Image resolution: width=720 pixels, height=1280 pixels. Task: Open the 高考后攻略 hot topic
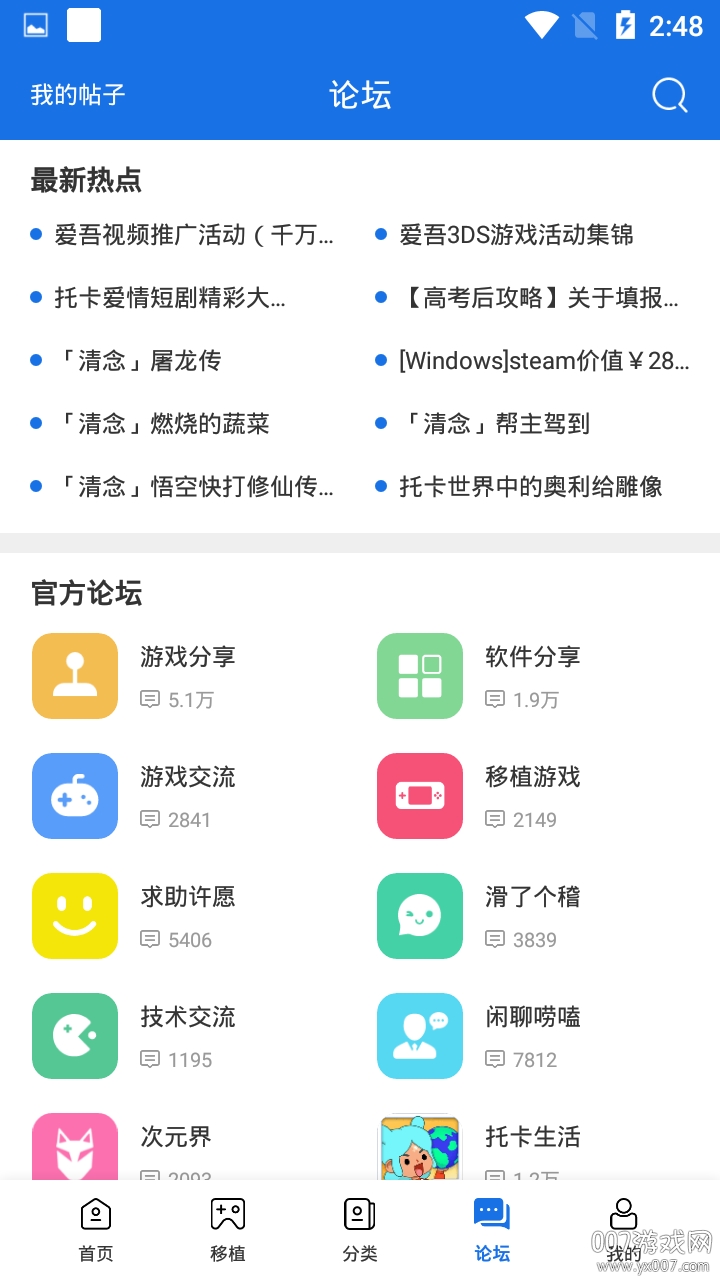[x=538, y=298]
